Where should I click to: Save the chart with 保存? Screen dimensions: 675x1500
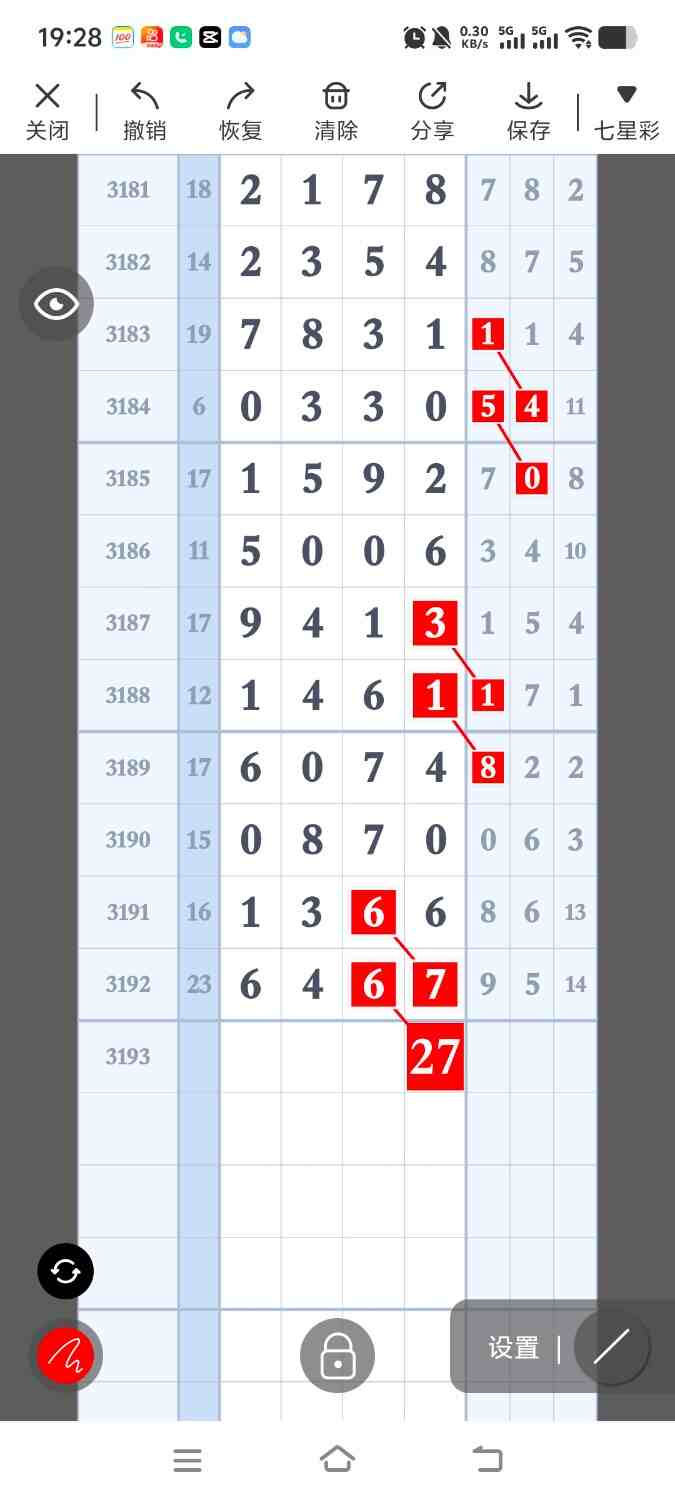(528, 111)
